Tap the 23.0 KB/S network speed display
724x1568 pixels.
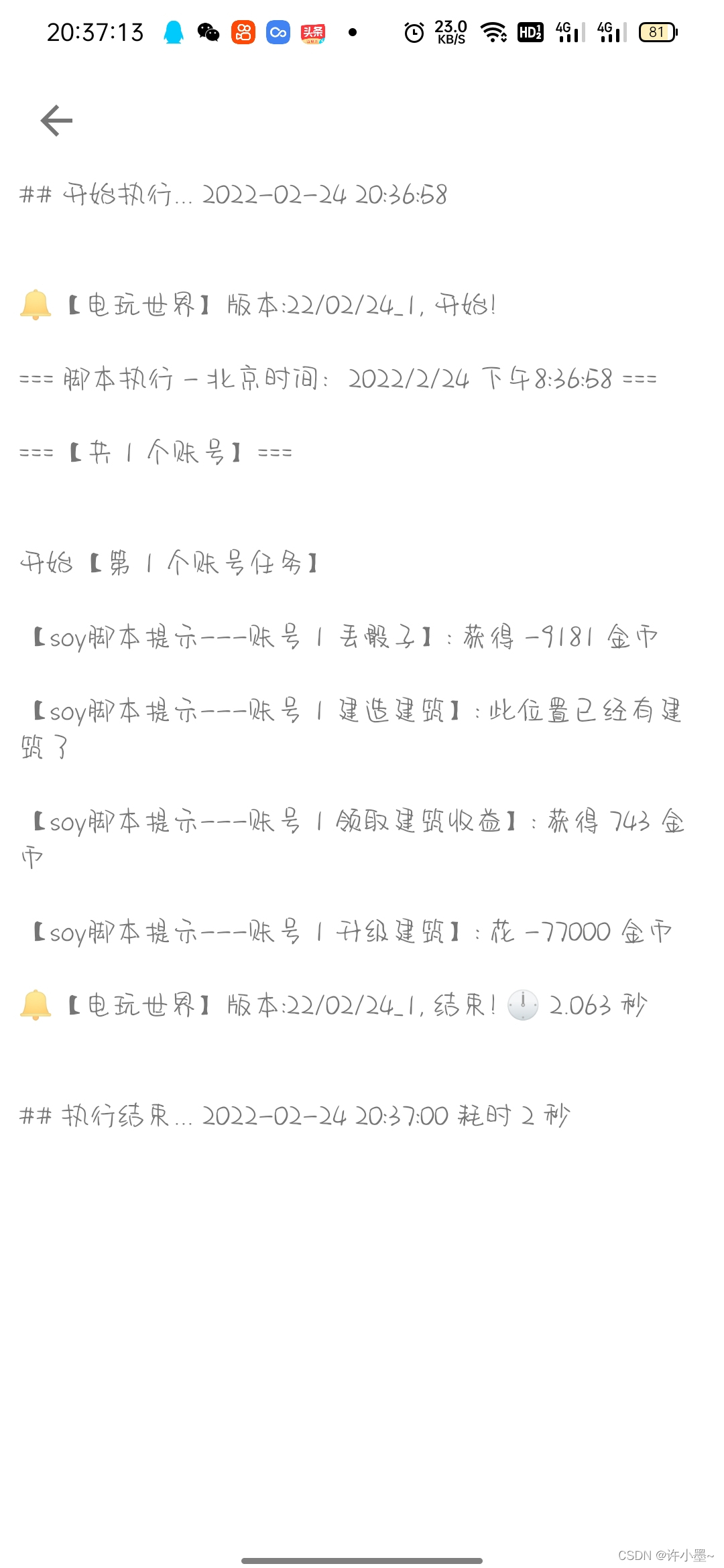click(450, 30)
